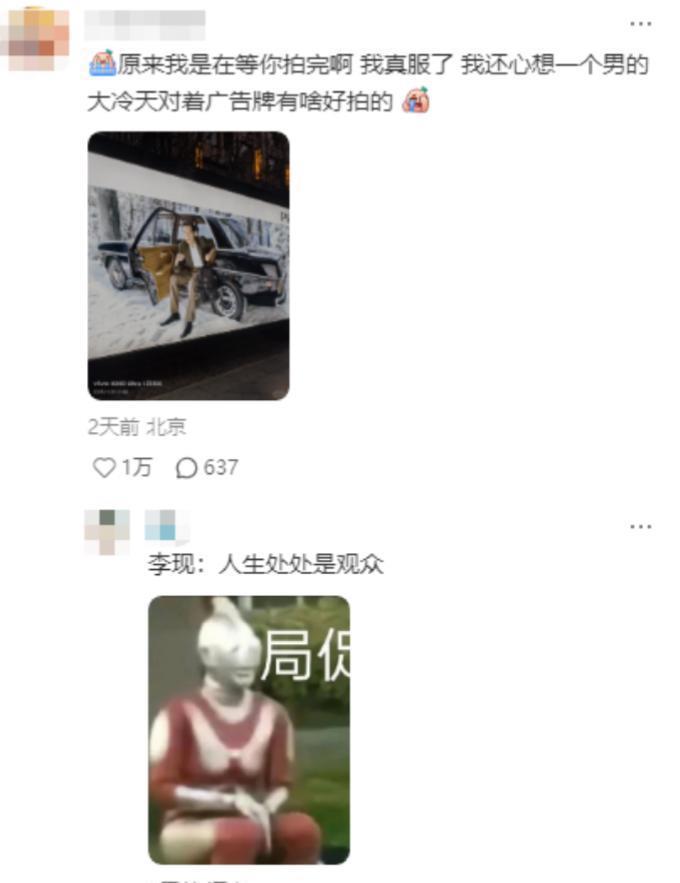The image size is (680, 883).
Task: Open the 637 comments on the post
Action: tap(187, 467)
